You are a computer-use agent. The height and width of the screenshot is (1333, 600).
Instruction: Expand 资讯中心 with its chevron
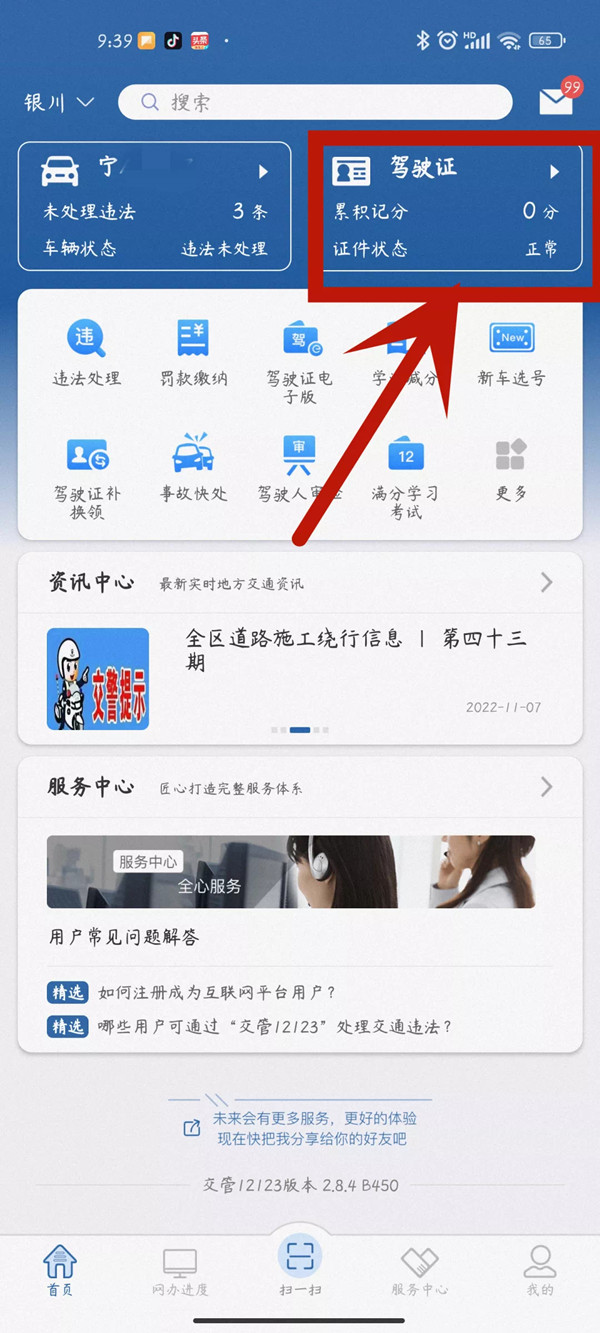coord(546,582)
